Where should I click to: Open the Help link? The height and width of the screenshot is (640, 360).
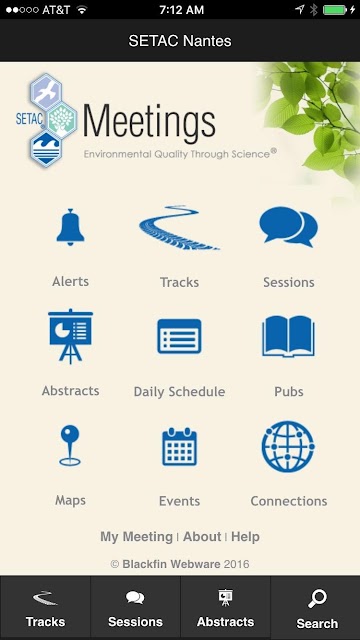click(245, 536)
